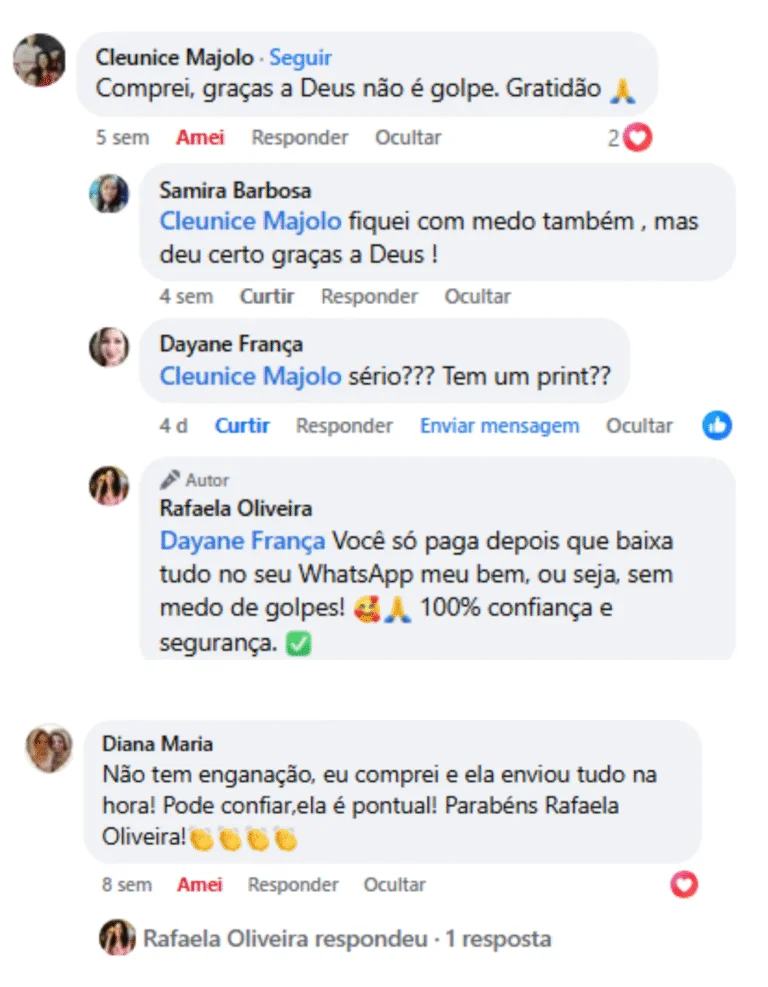Hide Dayane França's comment
The height and width of the screenshot is (987, 768).
click(x=639, y=426)
